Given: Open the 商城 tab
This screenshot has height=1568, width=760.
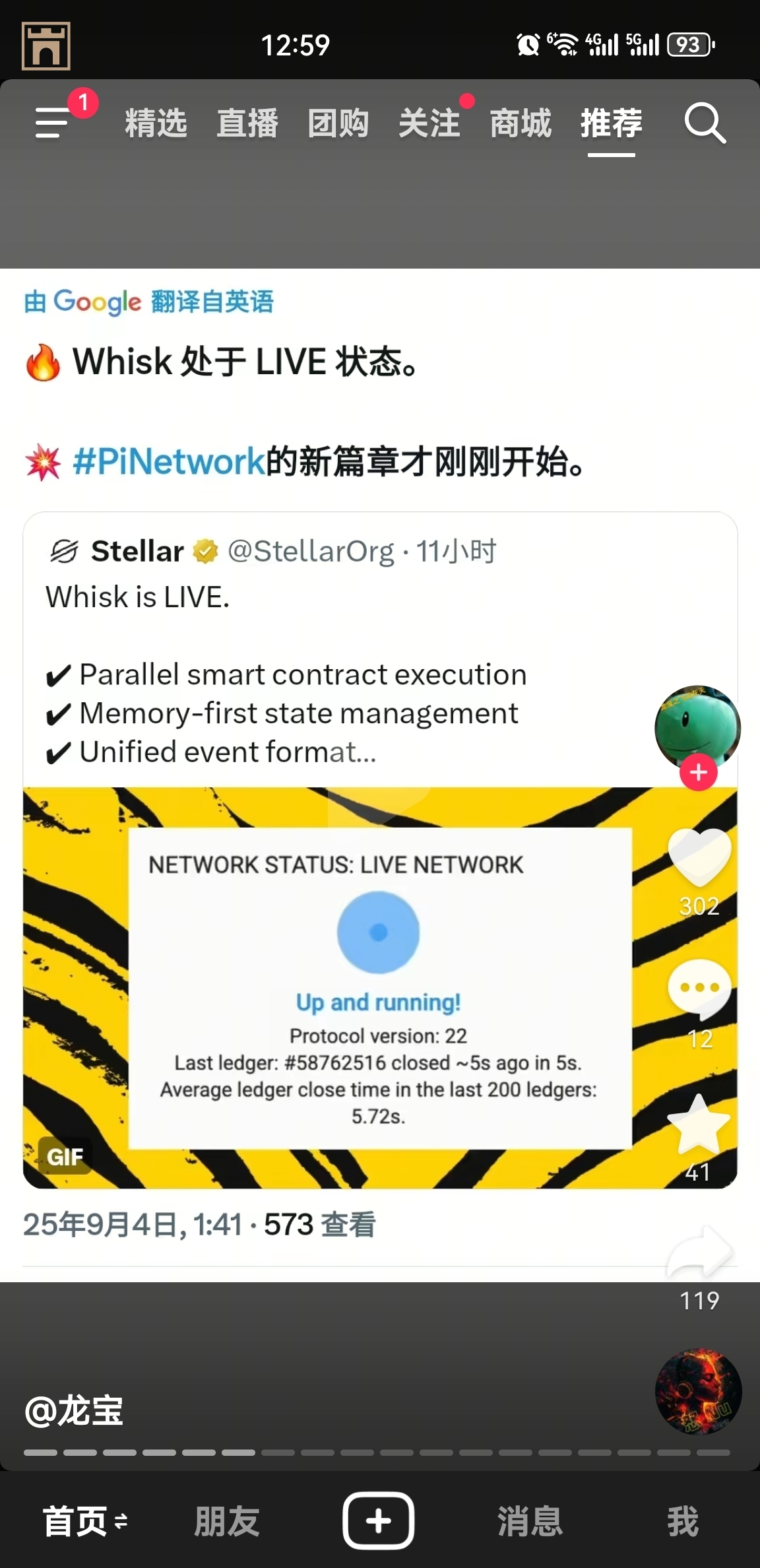Looking at the screenshot, I should pos(520,123).
